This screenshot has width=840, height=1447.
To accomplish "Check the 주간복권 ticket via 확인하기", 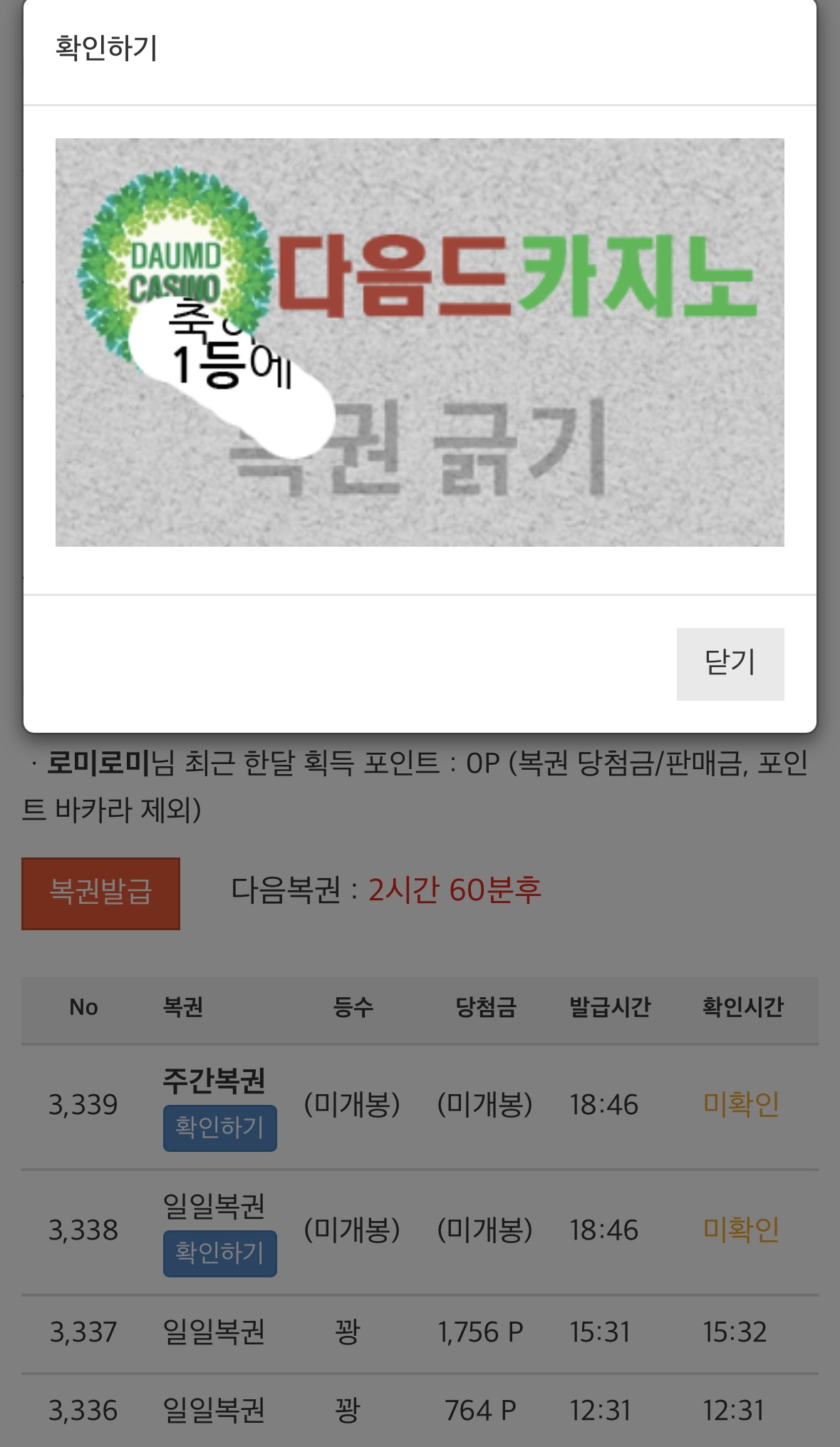I will 219,1128.
